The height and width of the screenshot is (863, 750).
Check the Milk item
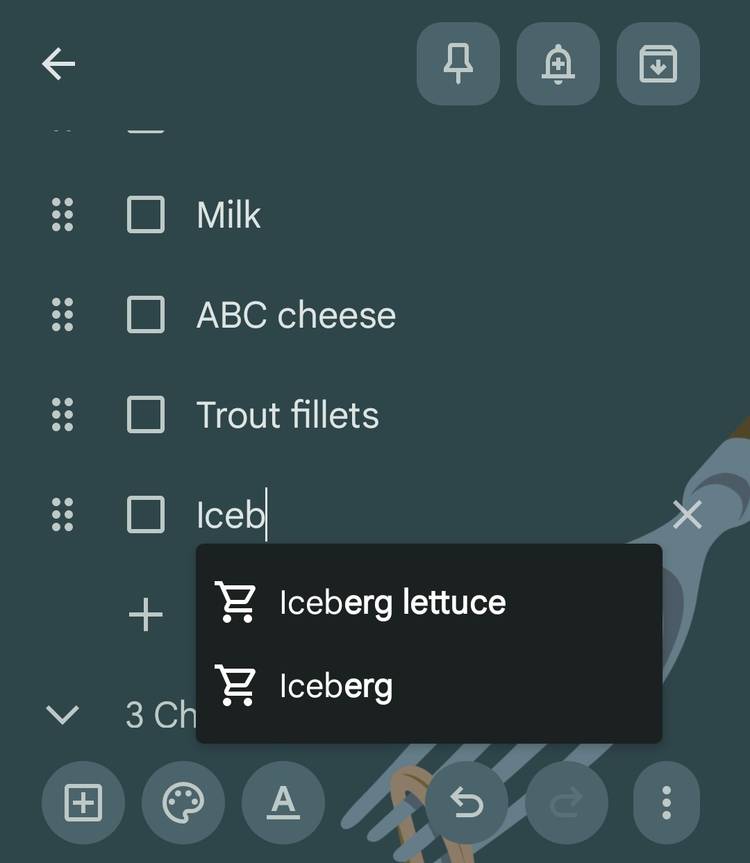tap(145, 214)
